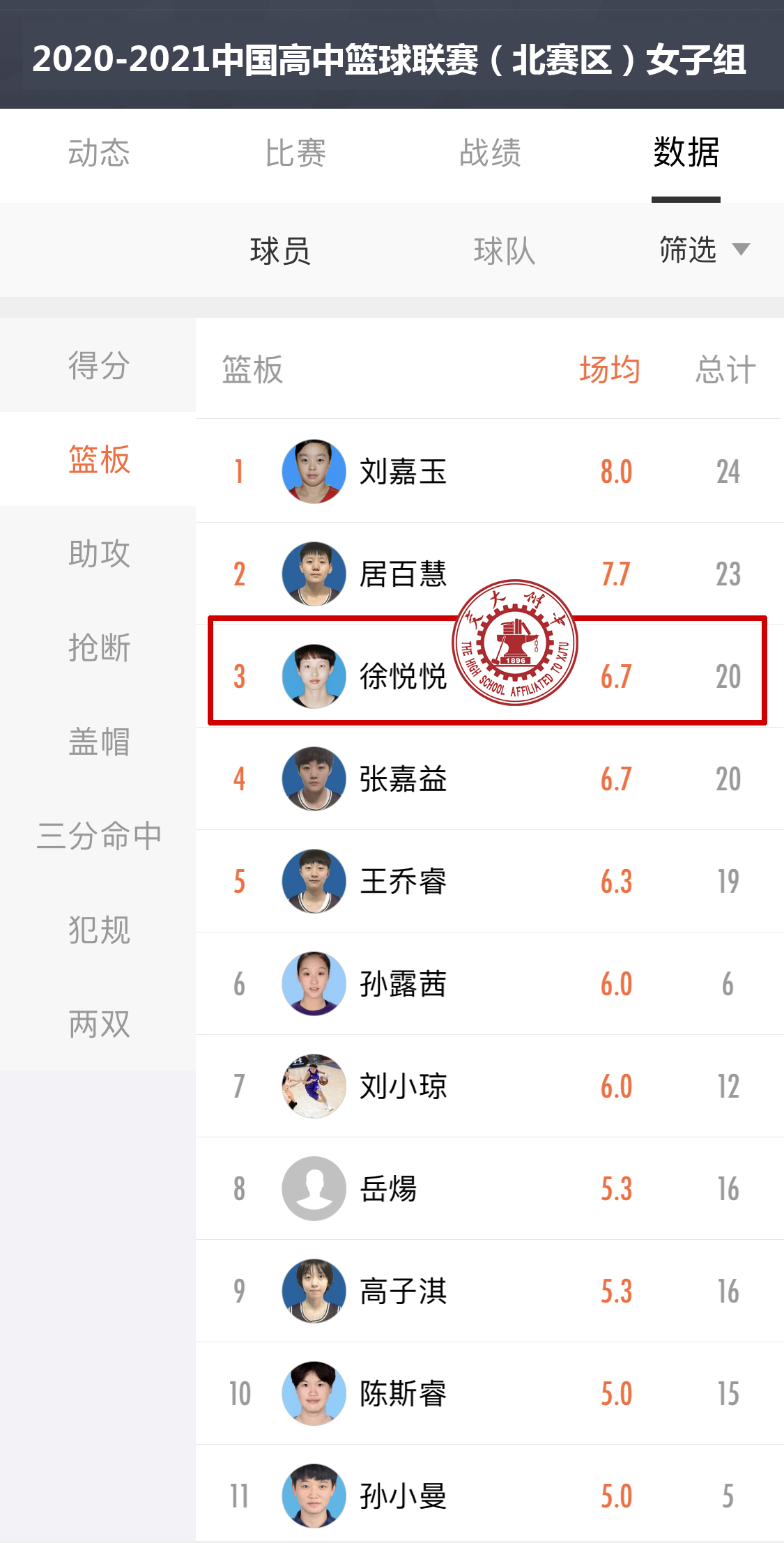Image resolution: width=784 pixels, height=1543 pixels.
Task: Select the 球队 sub-tab
Action: click(504, 251)
